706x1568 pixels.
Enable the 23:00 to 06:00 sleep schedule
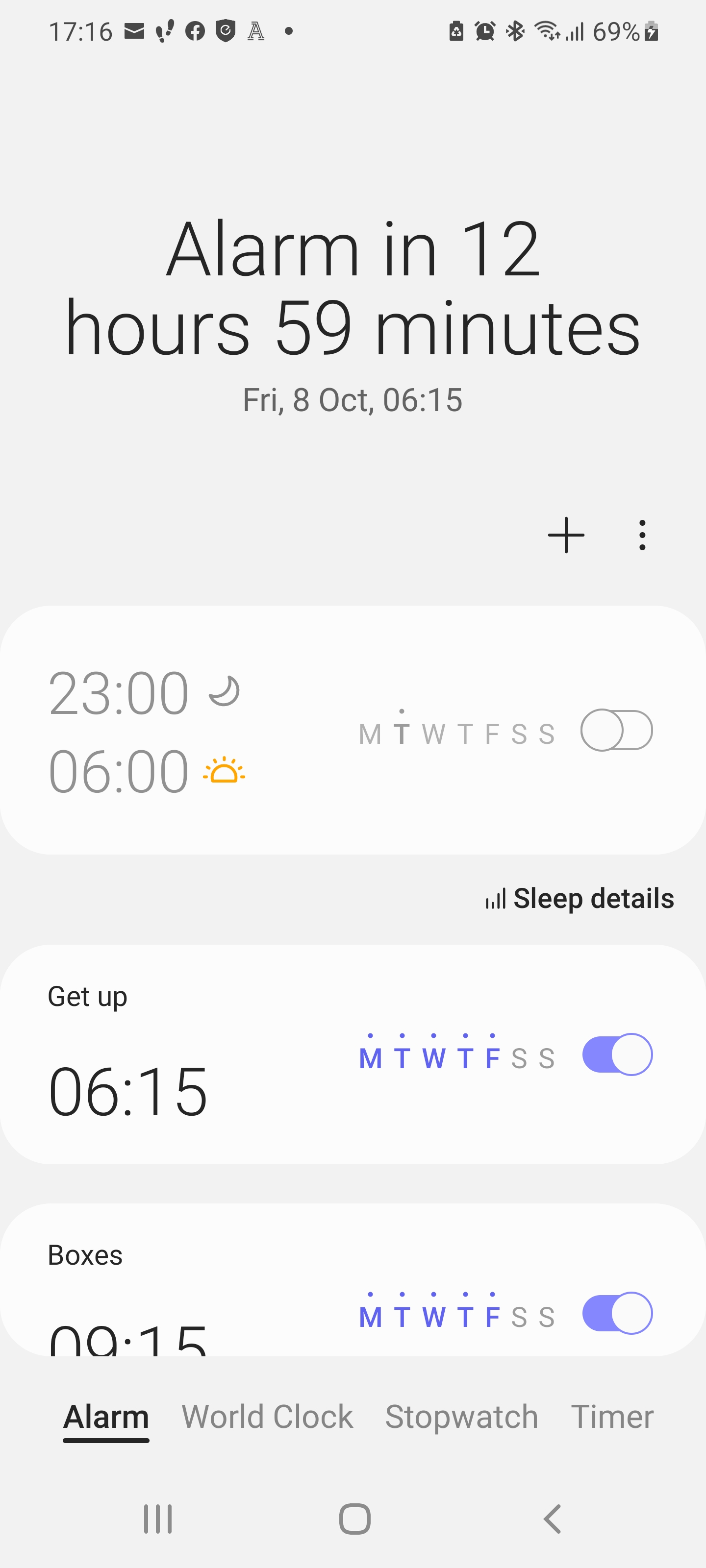[616, 730]
